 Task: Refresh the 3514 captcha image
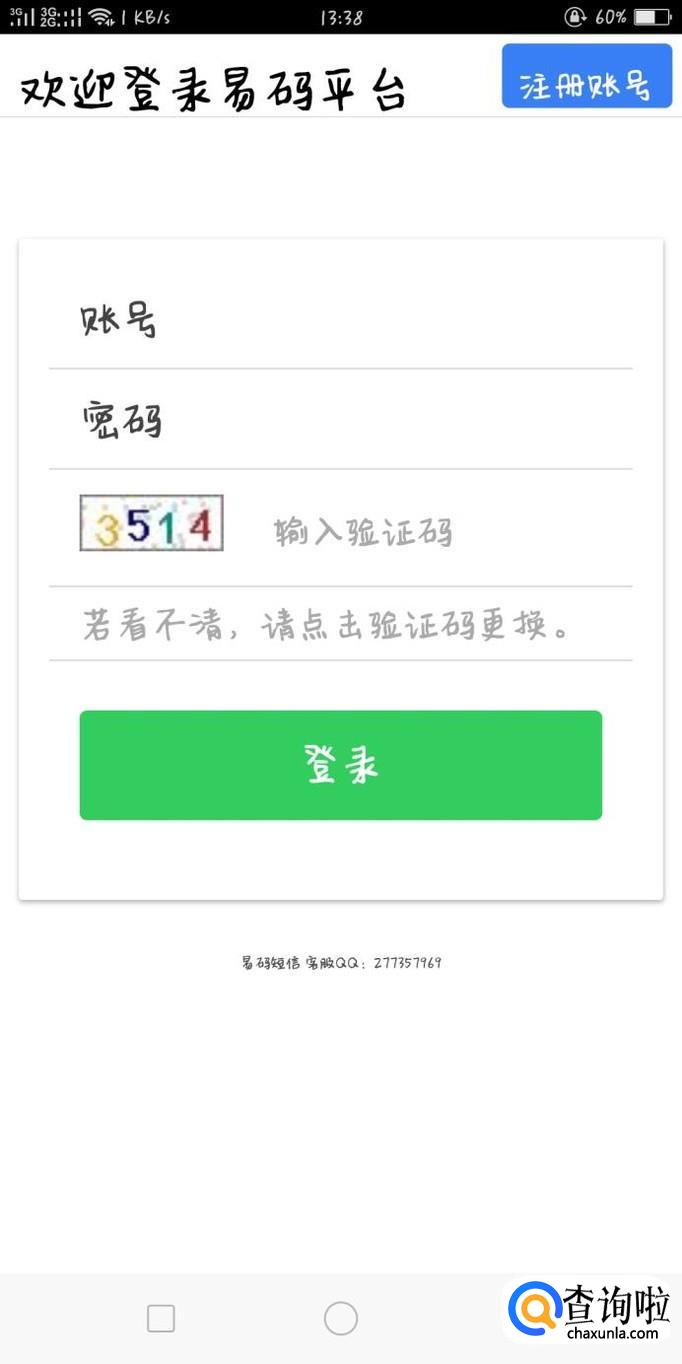151,523
